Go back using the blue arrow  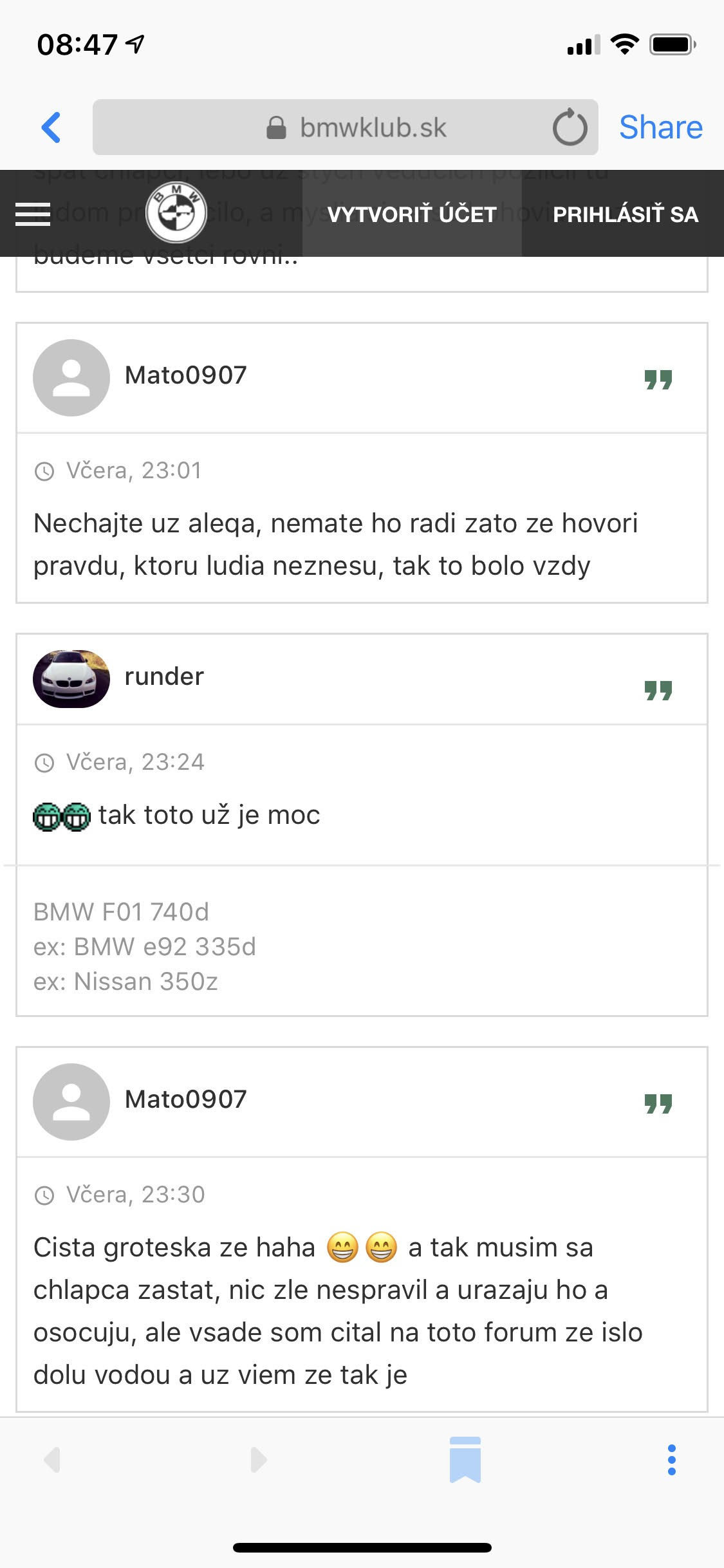(51, 127)
